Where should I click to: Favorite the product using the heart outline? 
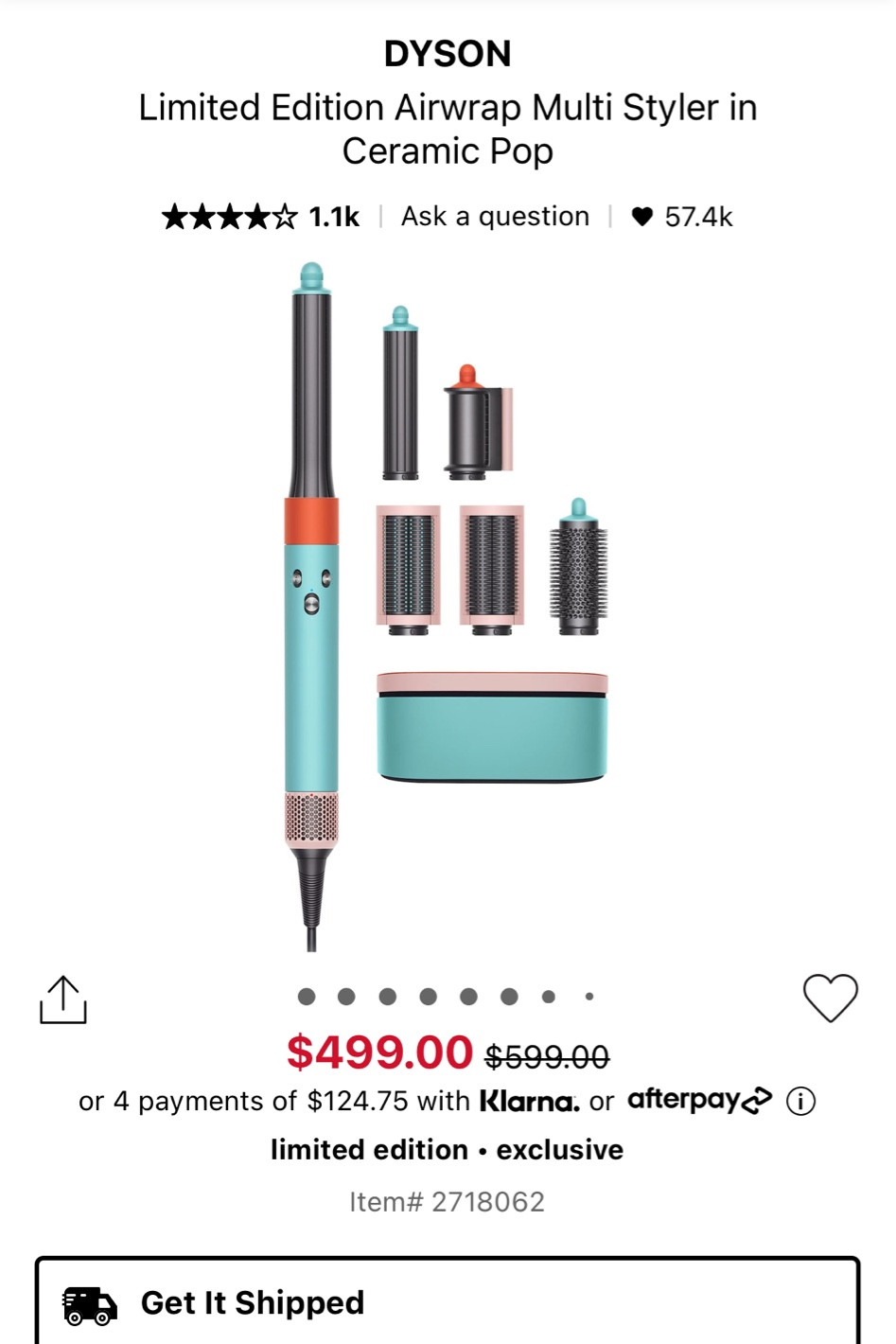click(x=830, y=998)
